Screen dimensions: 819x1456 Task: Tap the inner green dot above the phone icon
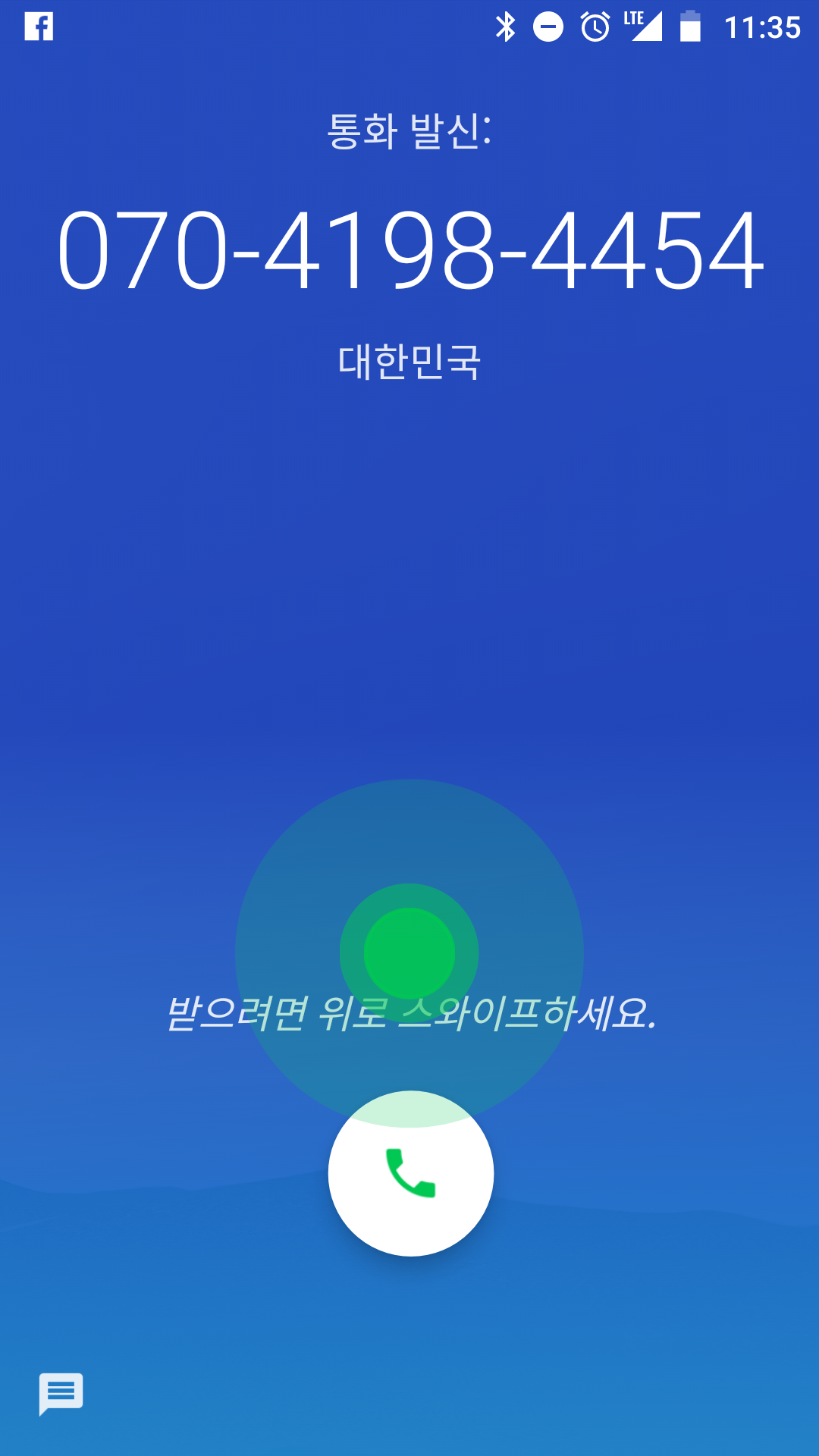(409, 952)
